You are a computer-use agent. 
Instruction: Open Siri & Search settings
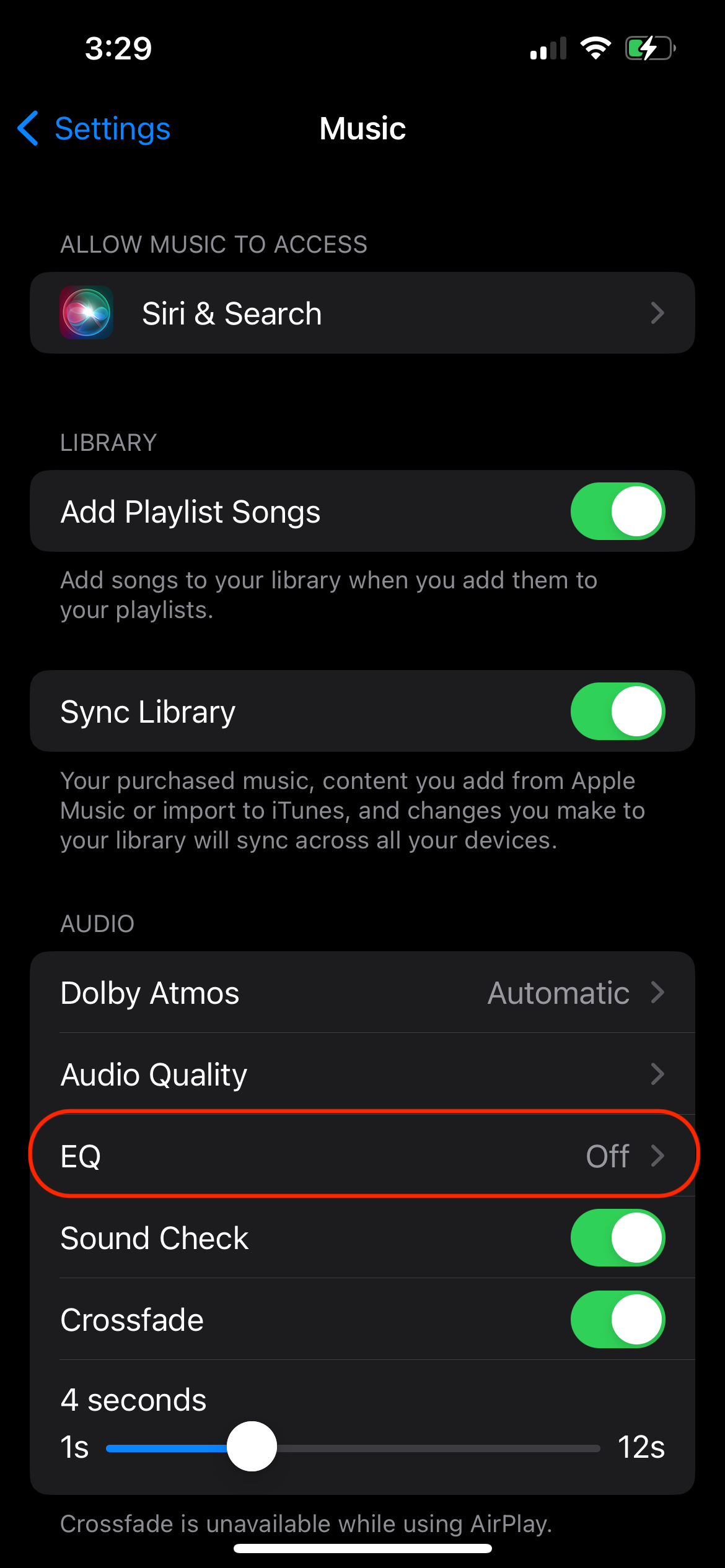(x=362, y=313)
